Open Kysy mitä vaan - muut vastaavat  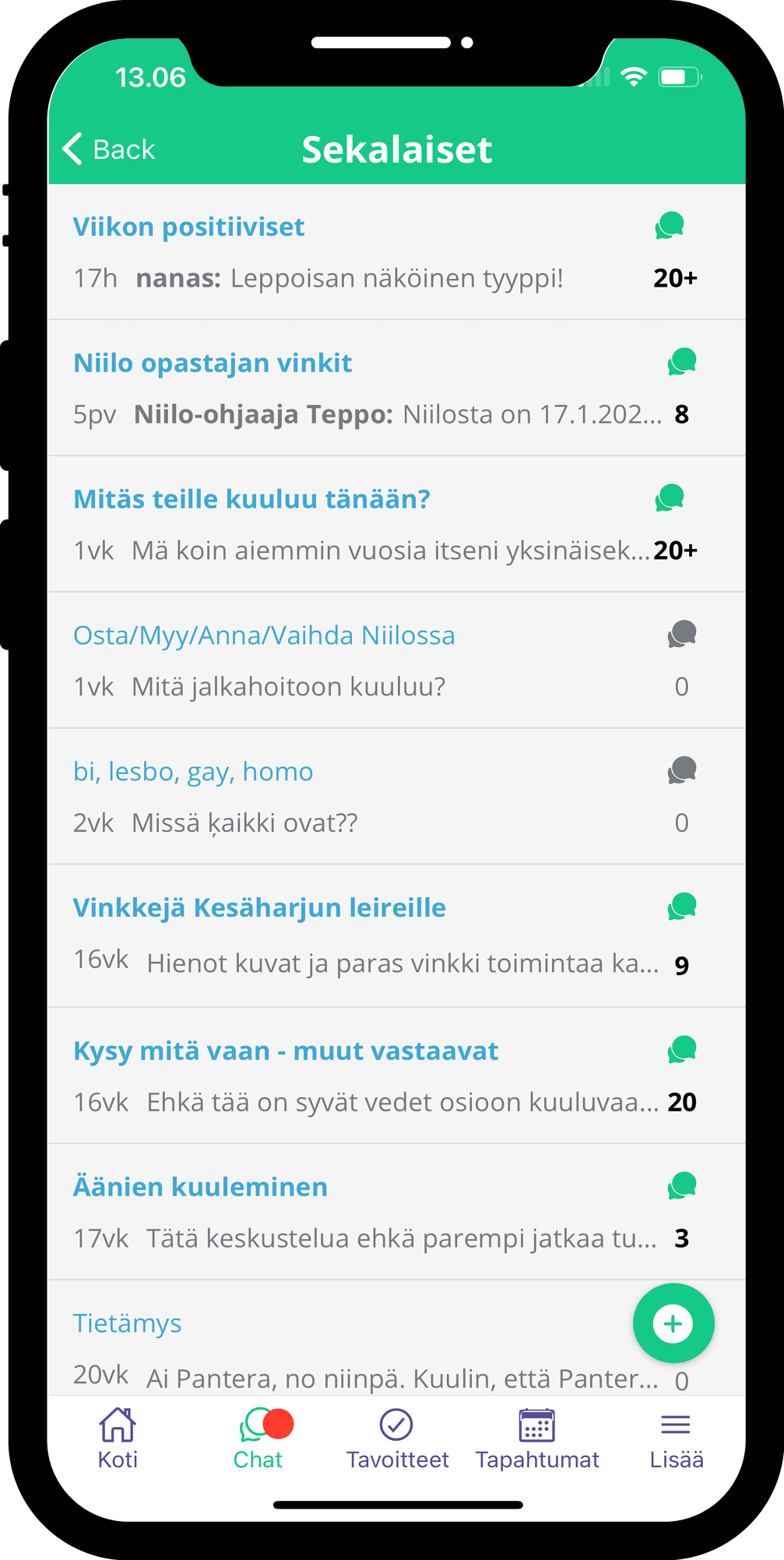[x=396, y=1076]
